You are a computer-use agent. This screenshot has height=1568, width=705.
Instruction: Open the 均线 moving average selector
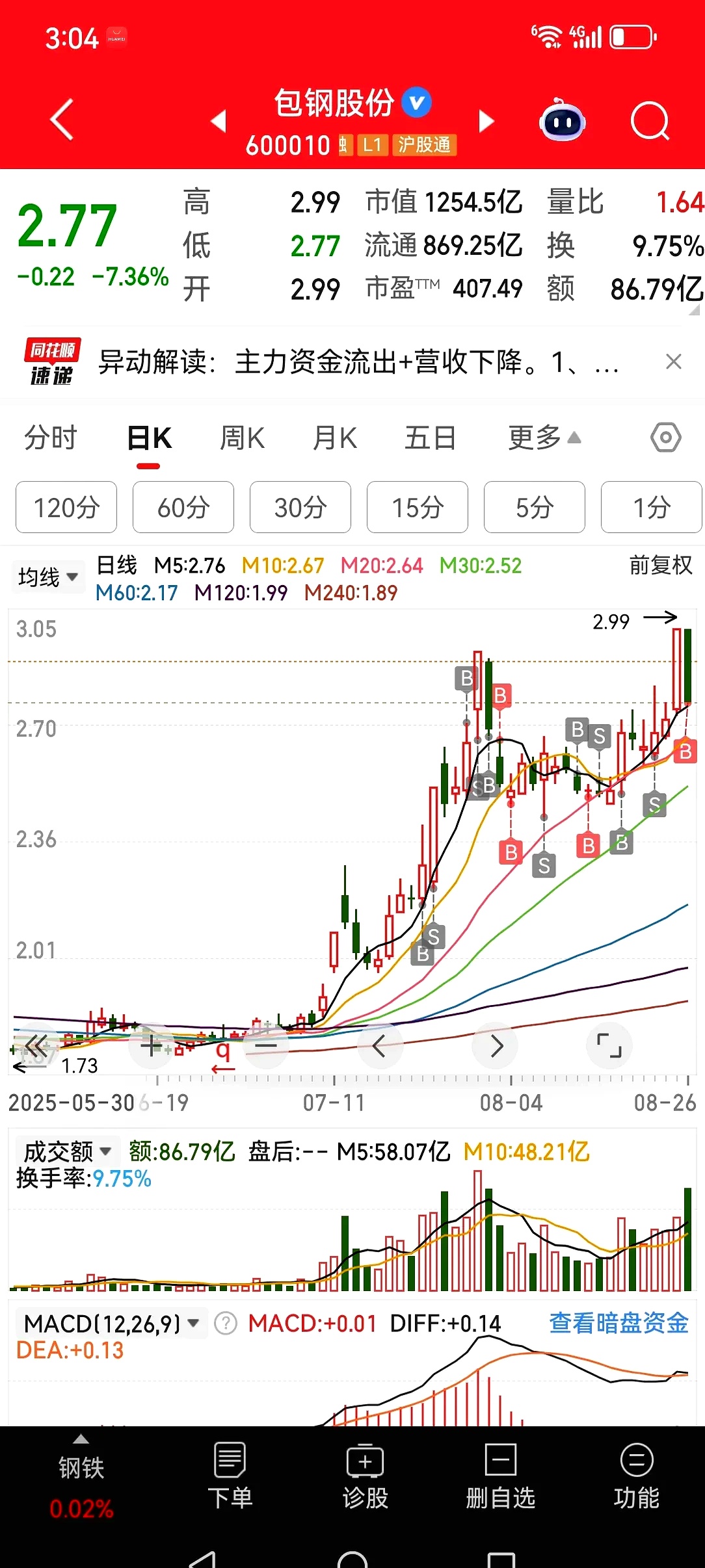pyautogui.click(x=48, y=576)
